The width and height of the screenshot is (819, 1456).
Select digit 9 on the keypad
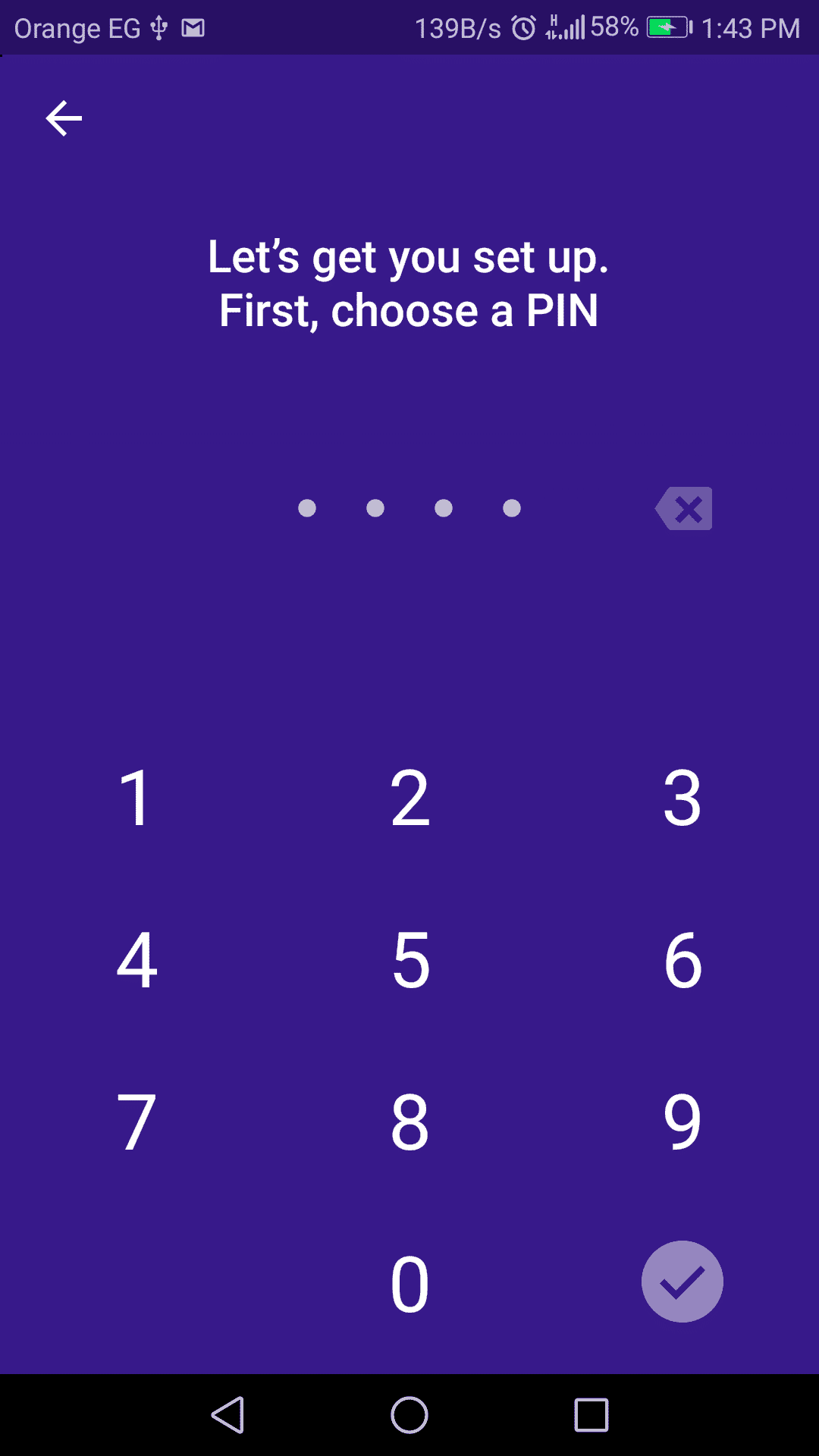682,1122
